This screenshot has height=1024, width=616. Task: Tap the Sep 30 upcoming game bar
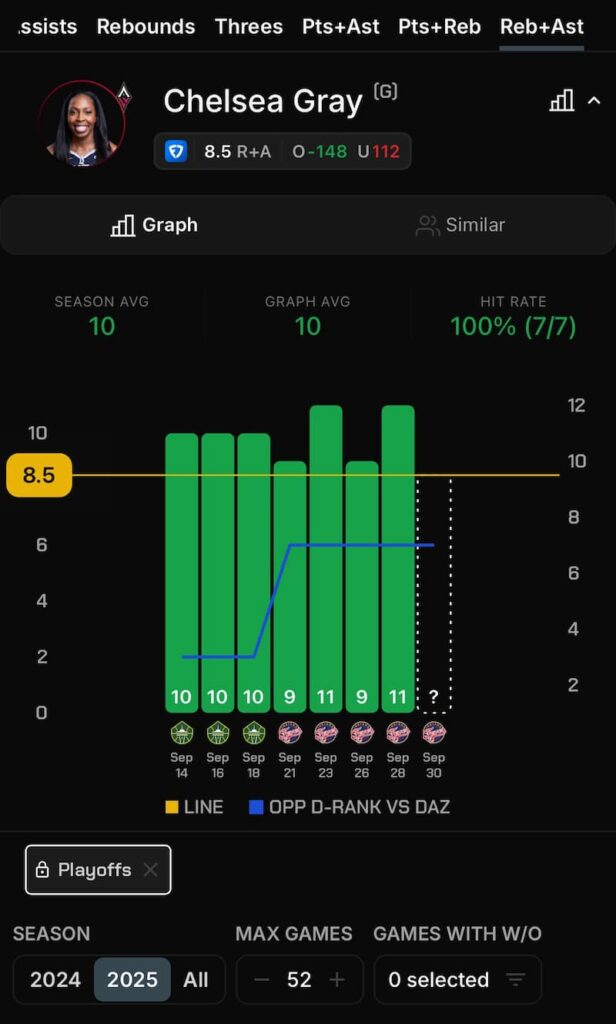coord(434,595)
